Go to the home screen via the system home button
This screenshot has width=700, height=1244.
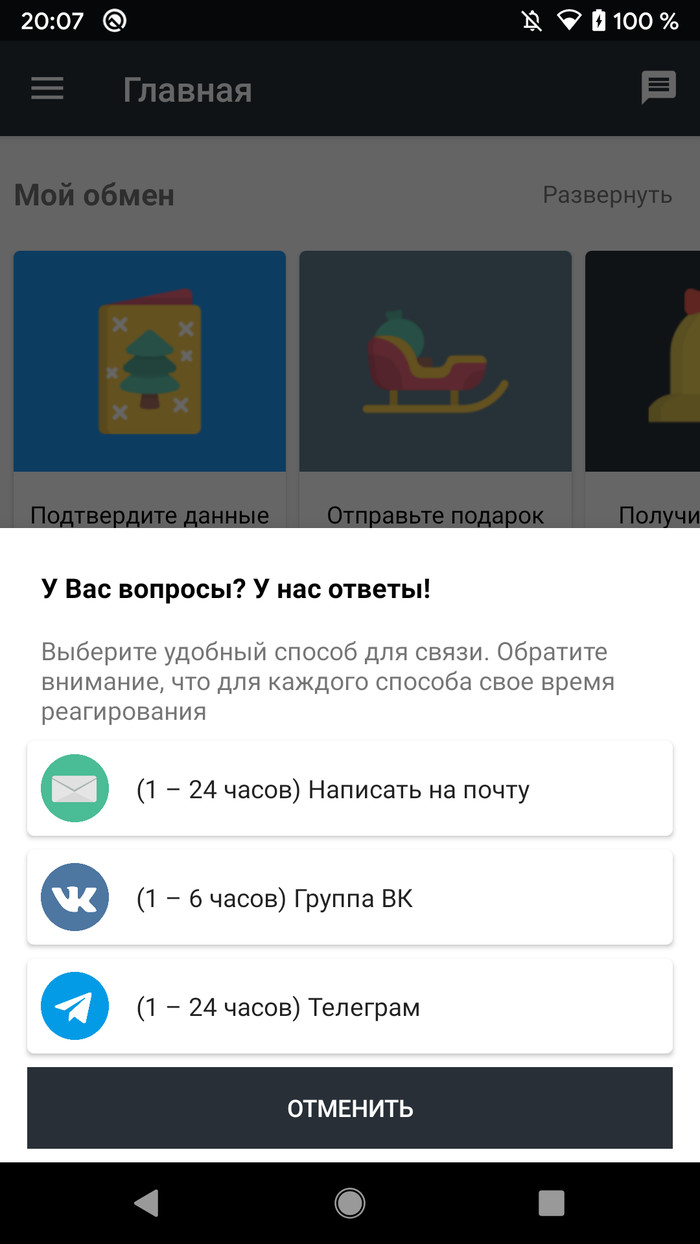point(349,1203)
